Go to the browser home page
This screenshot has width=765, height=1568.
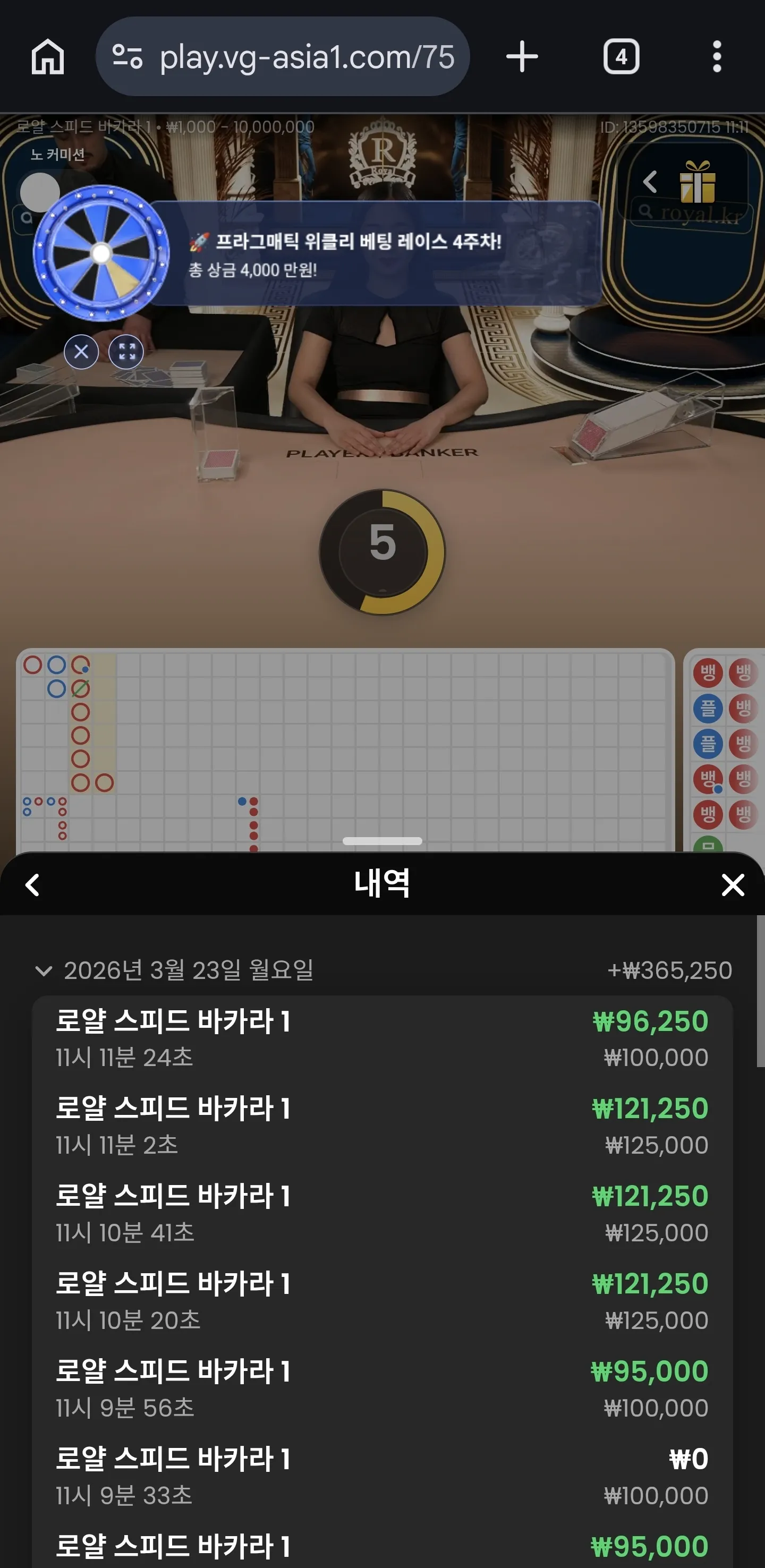(47, 57)
